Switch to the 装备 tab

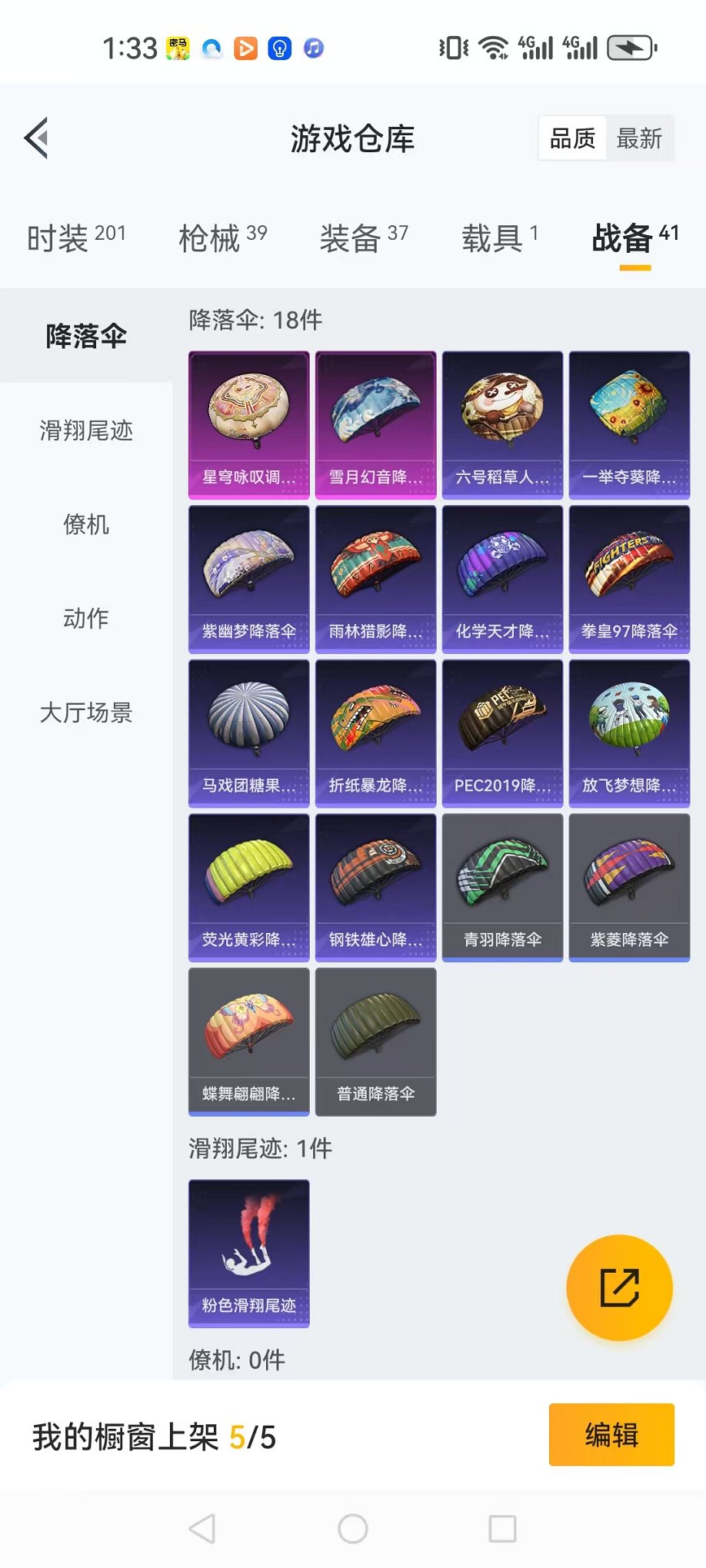pyautogui.click(x=364, y=238)
